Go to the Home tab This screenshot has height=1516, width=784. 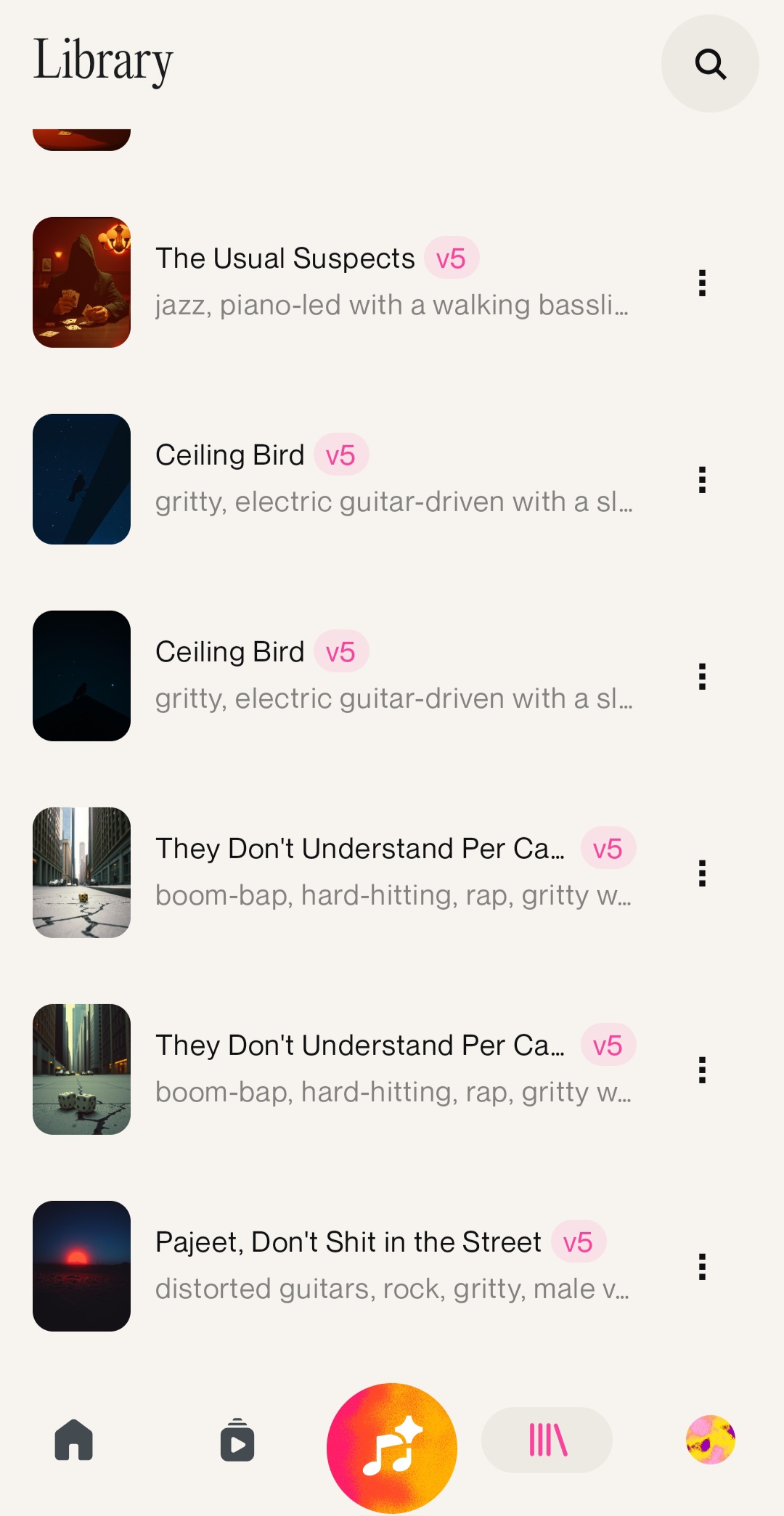click(74, 1440)
